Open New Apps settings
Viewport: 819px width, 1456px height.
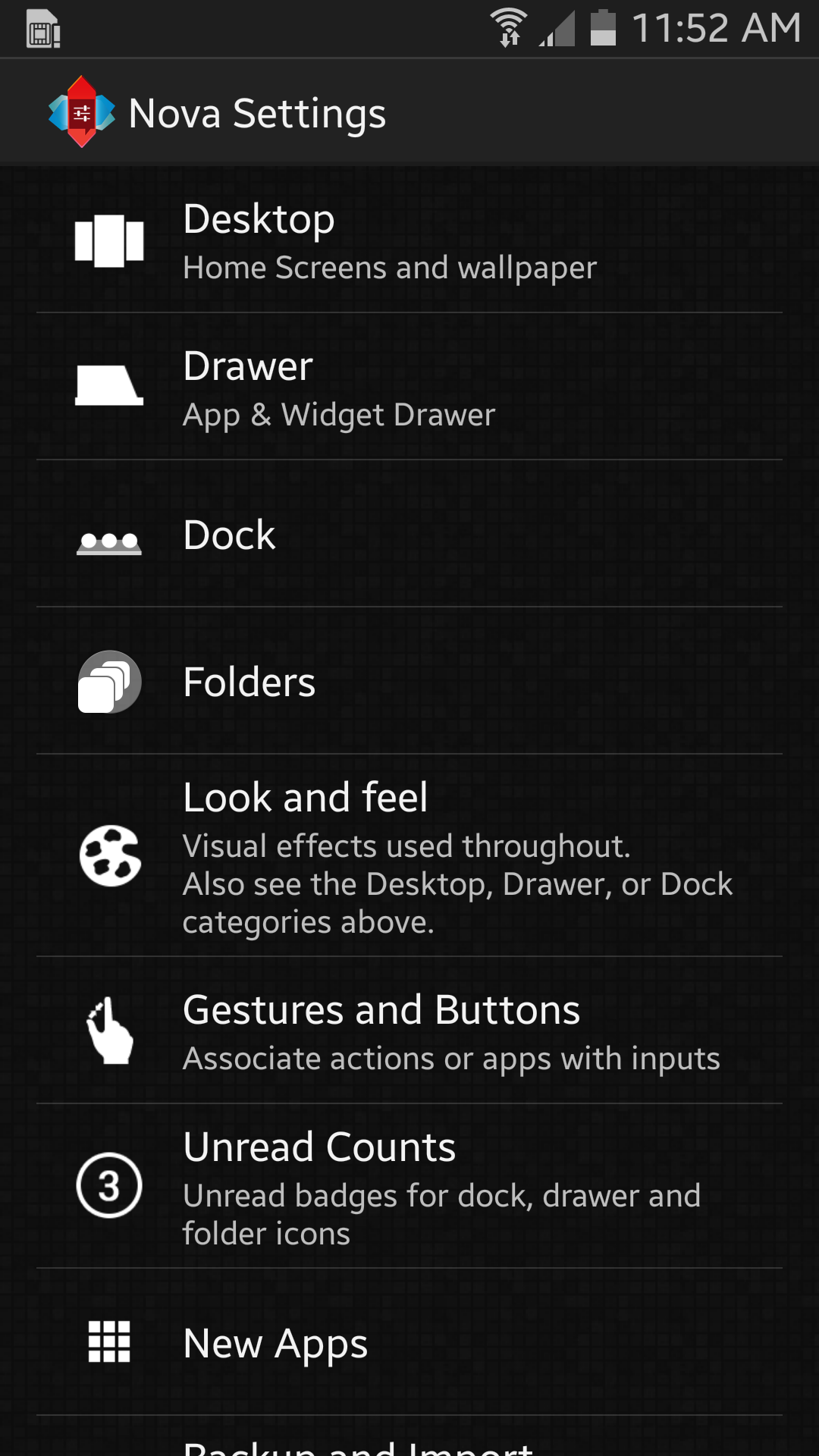(409, 1343)
